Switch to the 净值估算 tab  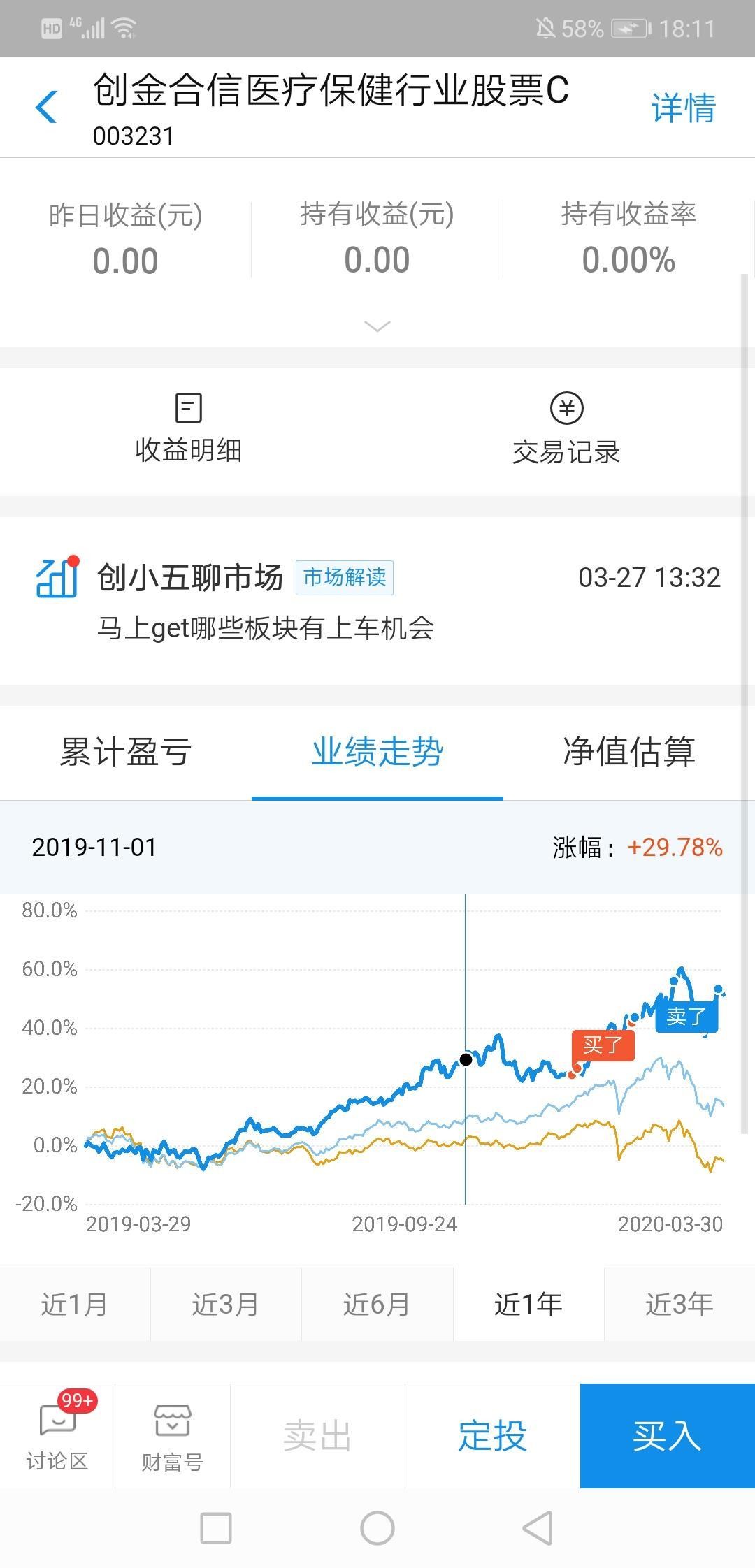click(x=629, y=753)
